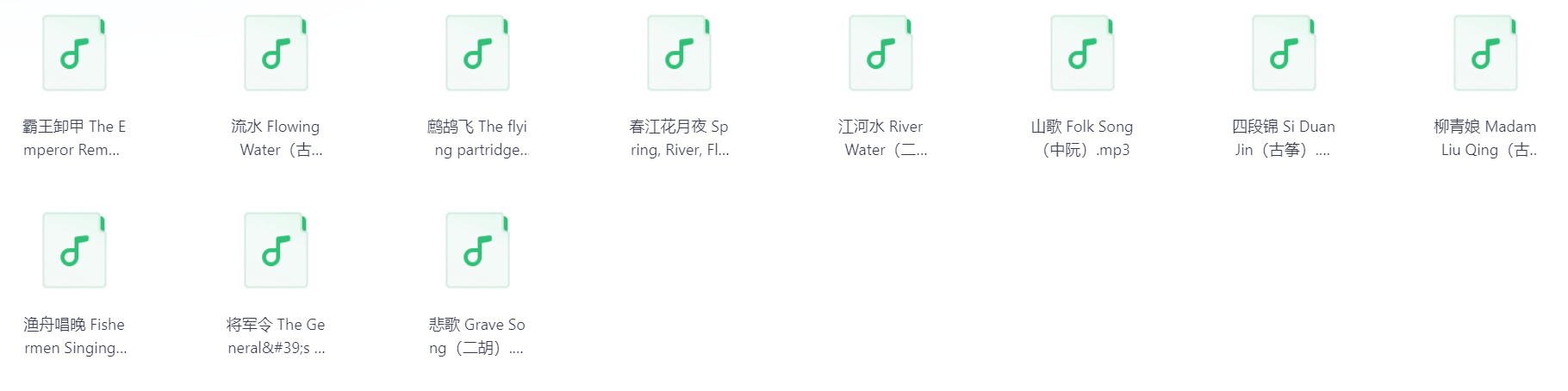Screen dimensions: 1568x391
Task: Open 鹧鸪飞 The flying partridge file
Action: [x=477, y=53]
